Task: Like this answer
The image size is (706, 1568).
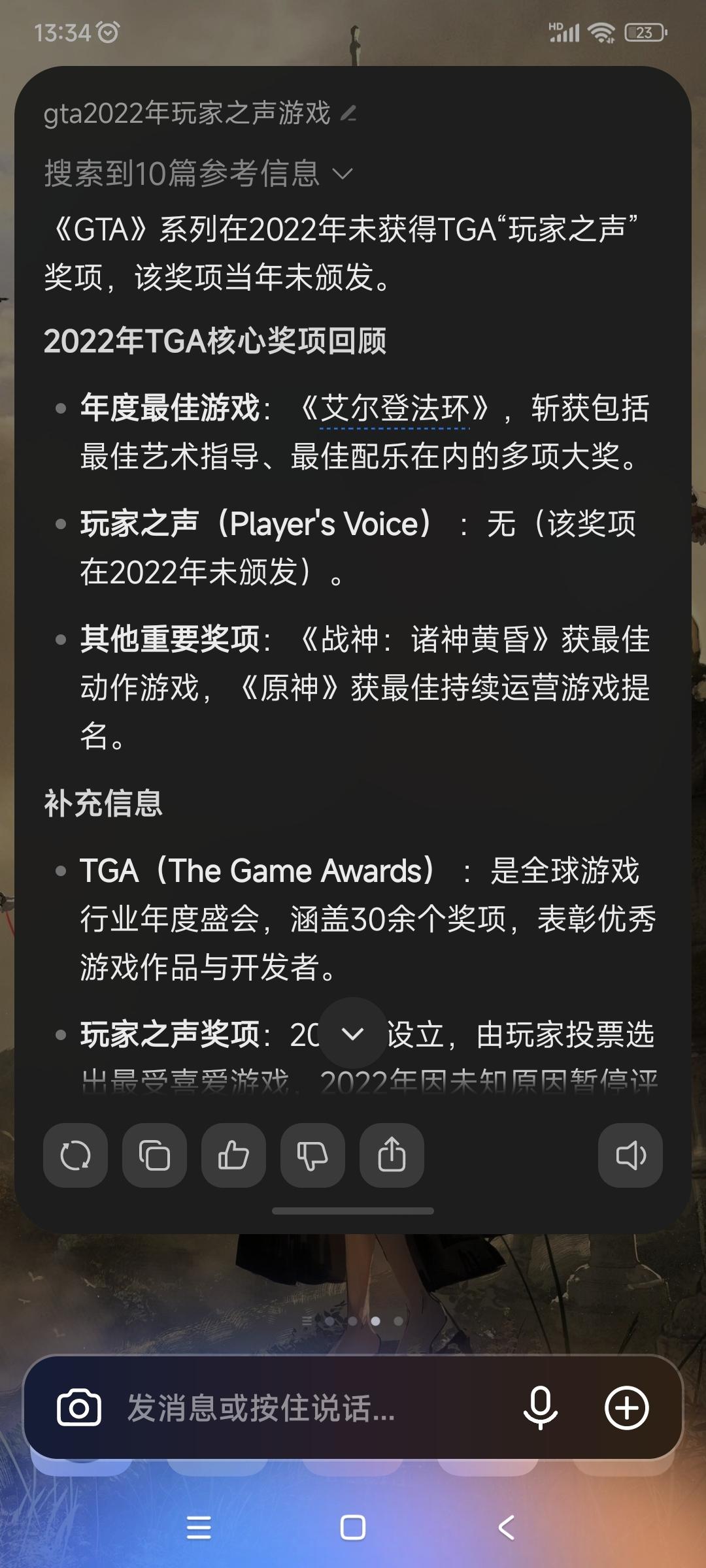Action: coord(233,1156)
